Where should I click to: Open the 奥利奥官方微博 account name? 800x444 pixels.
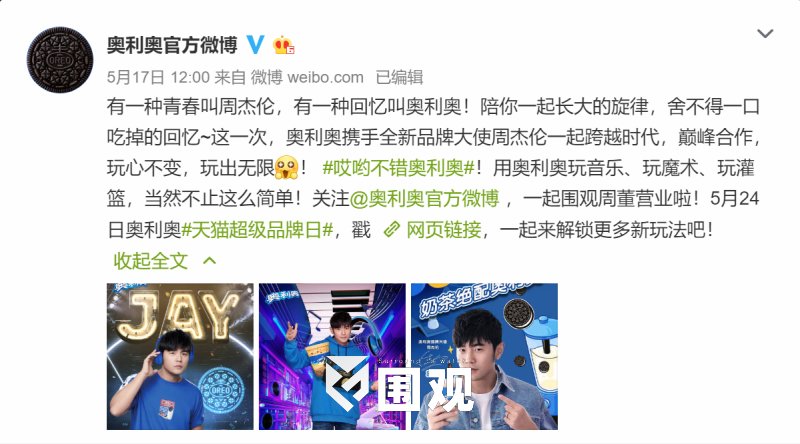pos(172,46)
